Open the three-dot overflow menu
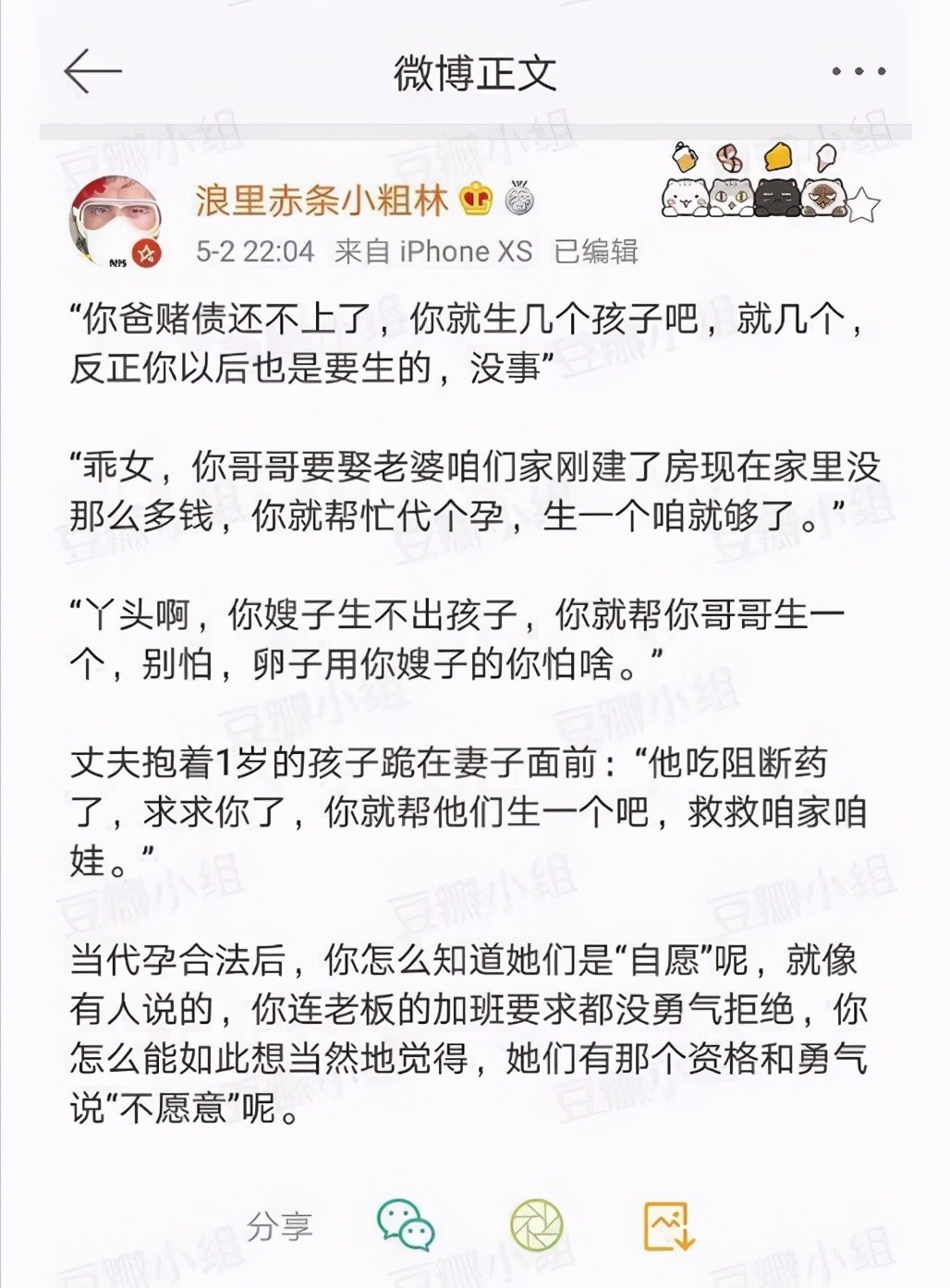The height and width of the screenshot is (1288, 950). (x=859, y=71)
